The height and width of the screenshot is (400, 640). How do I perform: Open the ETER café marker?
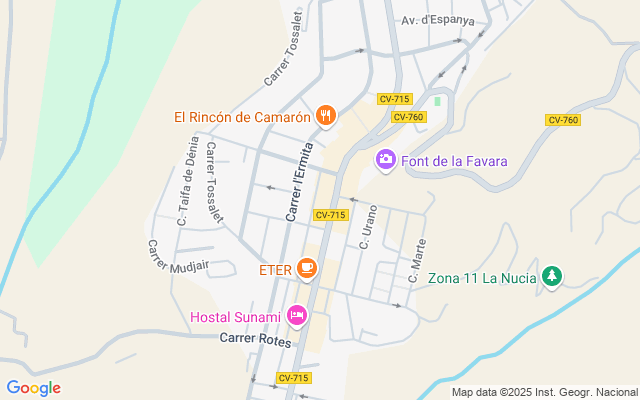[x=307, y=268]
